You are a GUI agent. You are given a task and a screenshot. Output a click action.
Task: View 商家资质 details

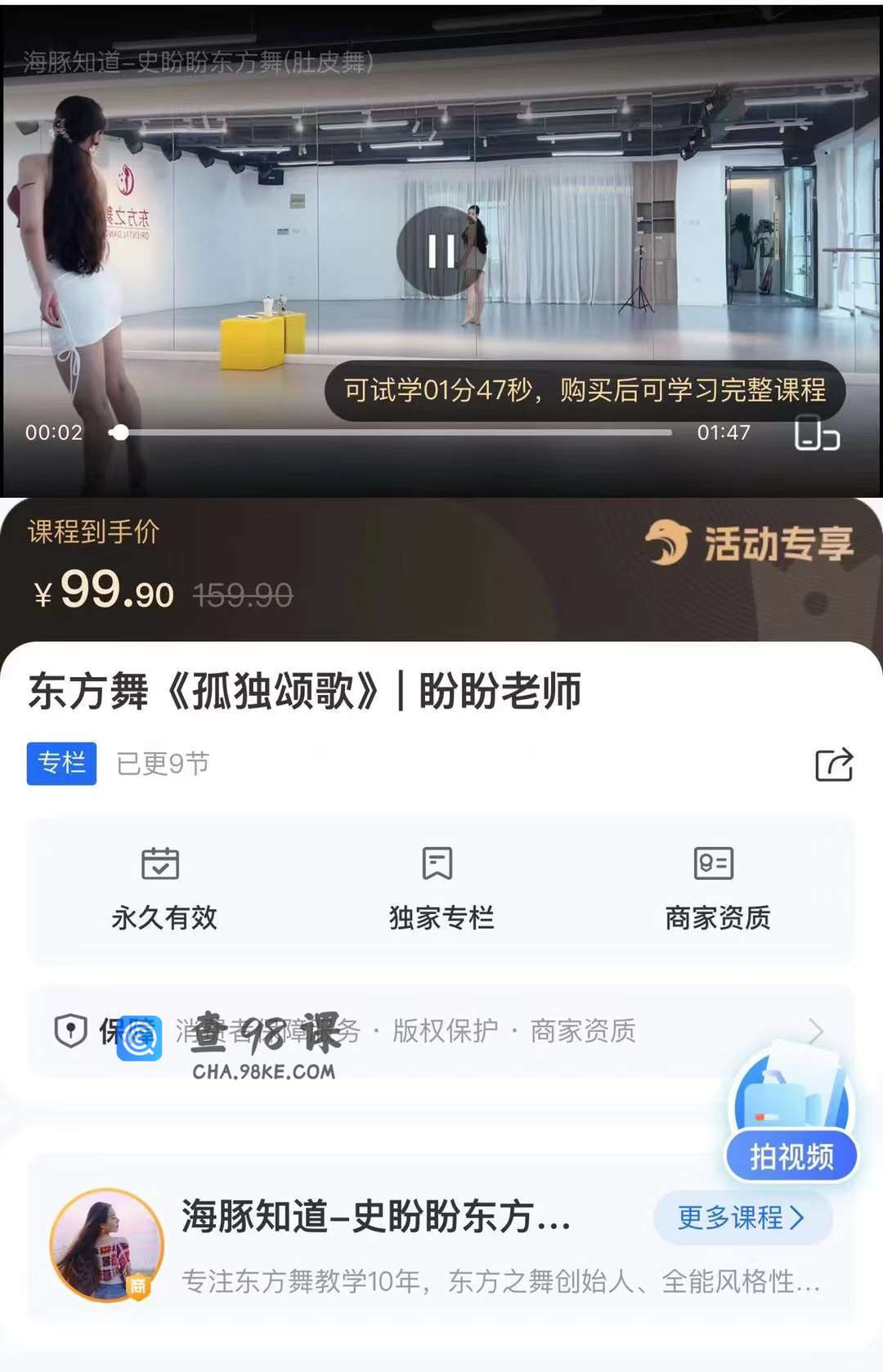click(x=717, y=889)
